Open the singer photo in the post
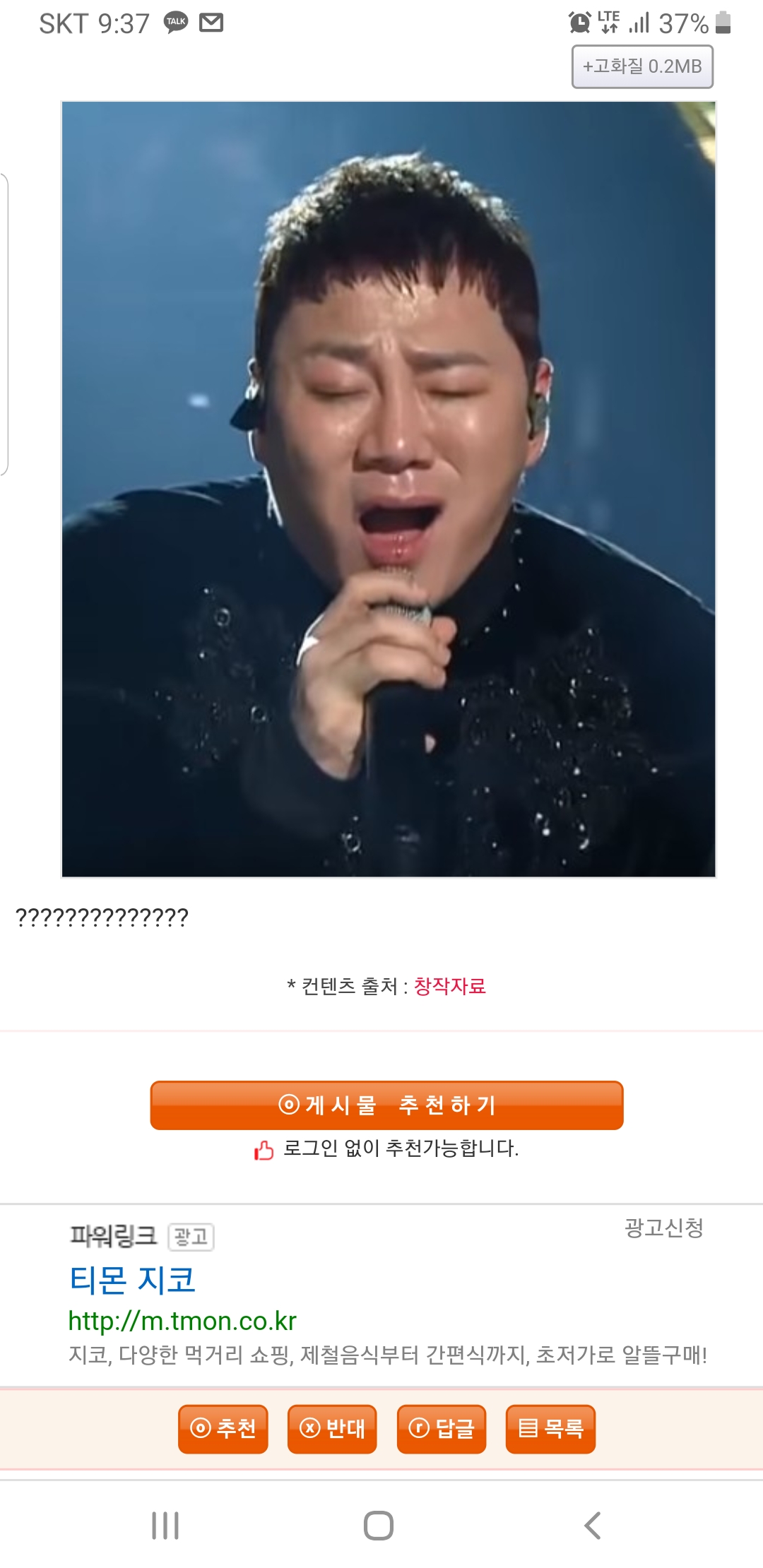Screen dimensions: 763x1568 [389, 489]
